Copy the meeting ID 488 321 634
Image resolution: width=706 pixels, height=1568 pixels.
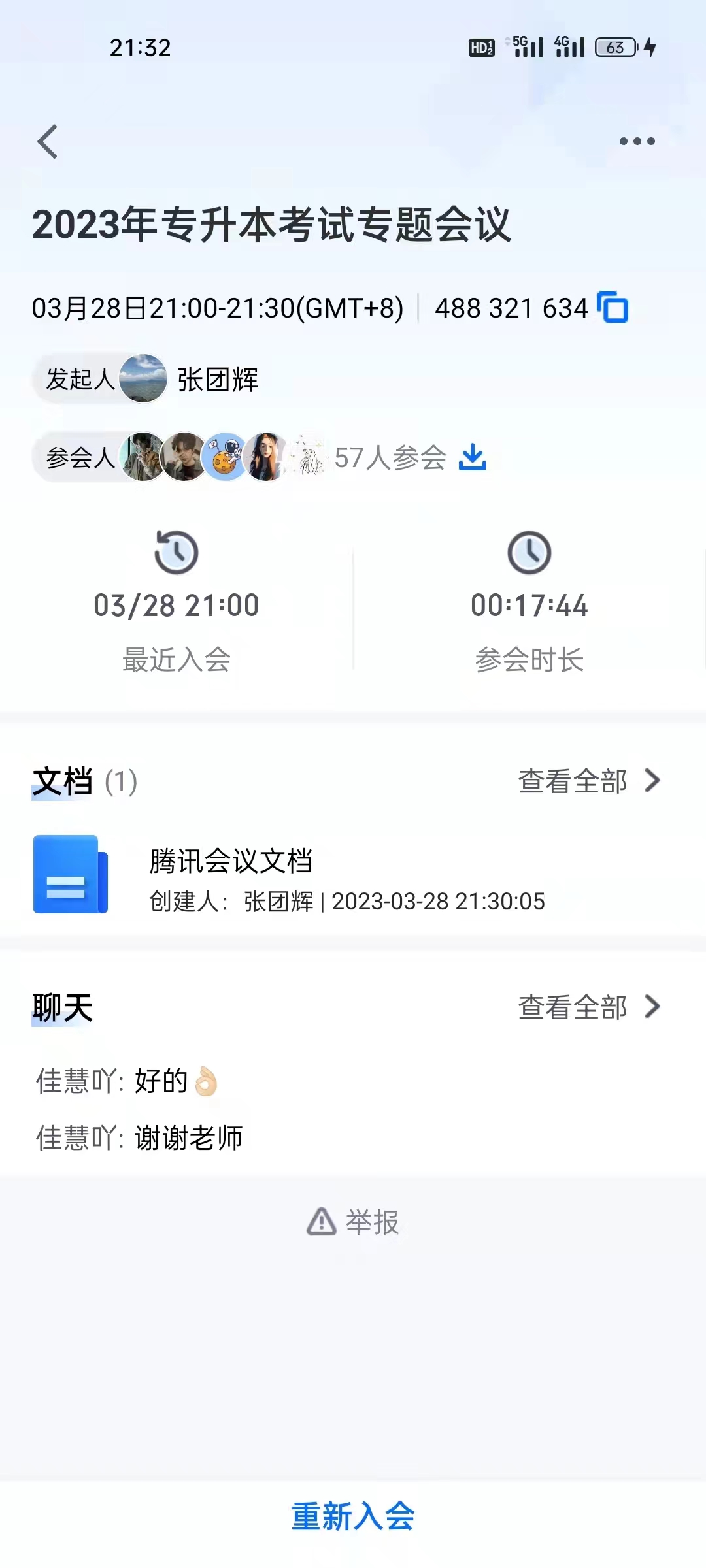613,308
